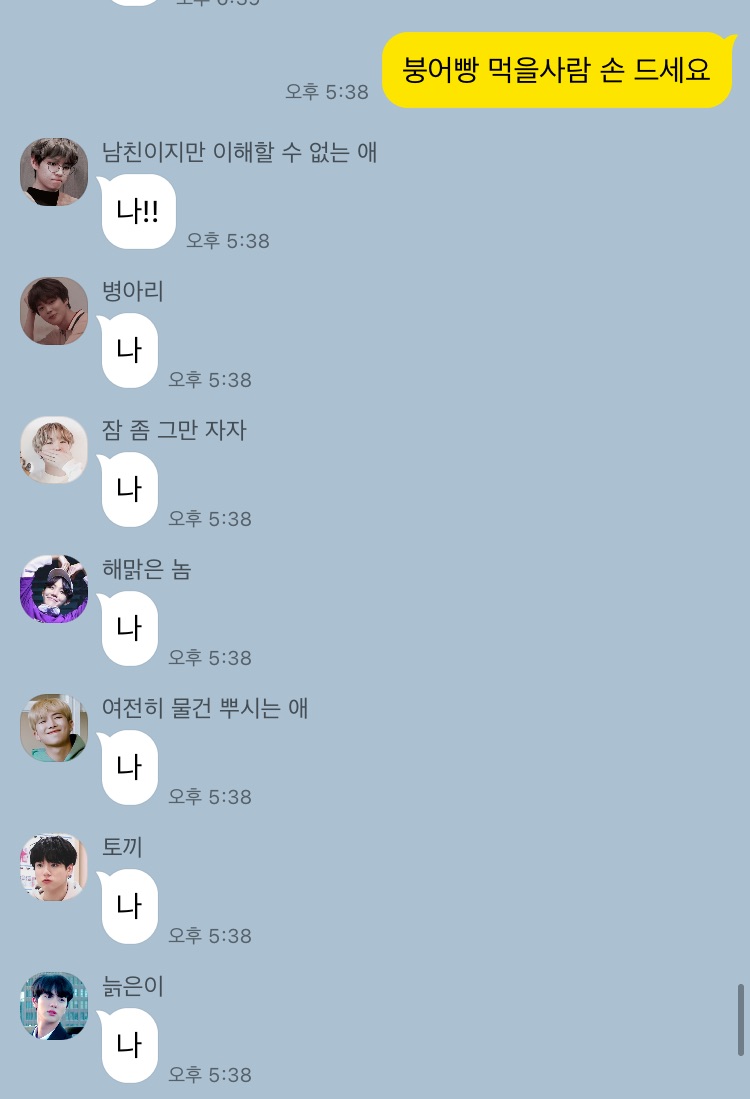Tap 토끼's 나 reply bubble
This screenshot has width=750, height=1099.
(x=128, y=906)
